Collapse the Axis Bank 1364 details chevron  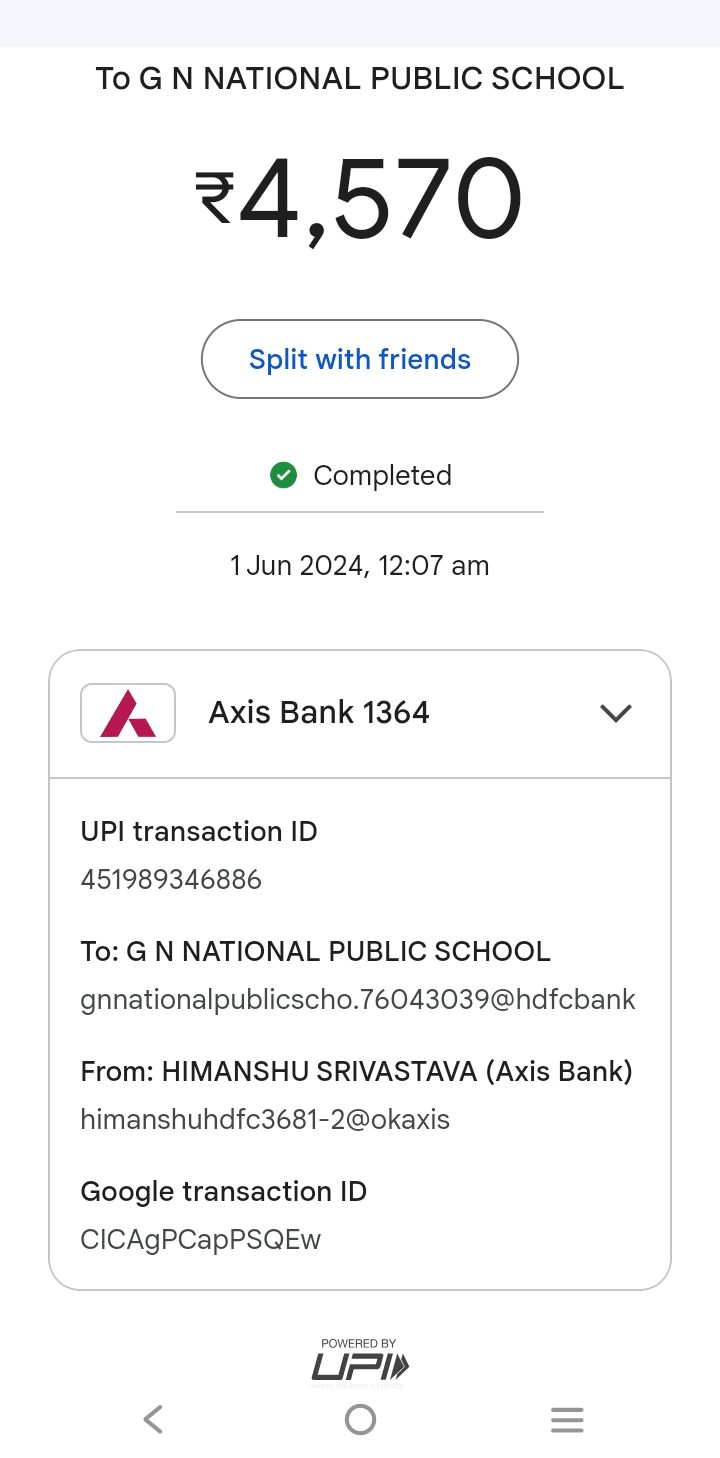(x=615, y=713)
